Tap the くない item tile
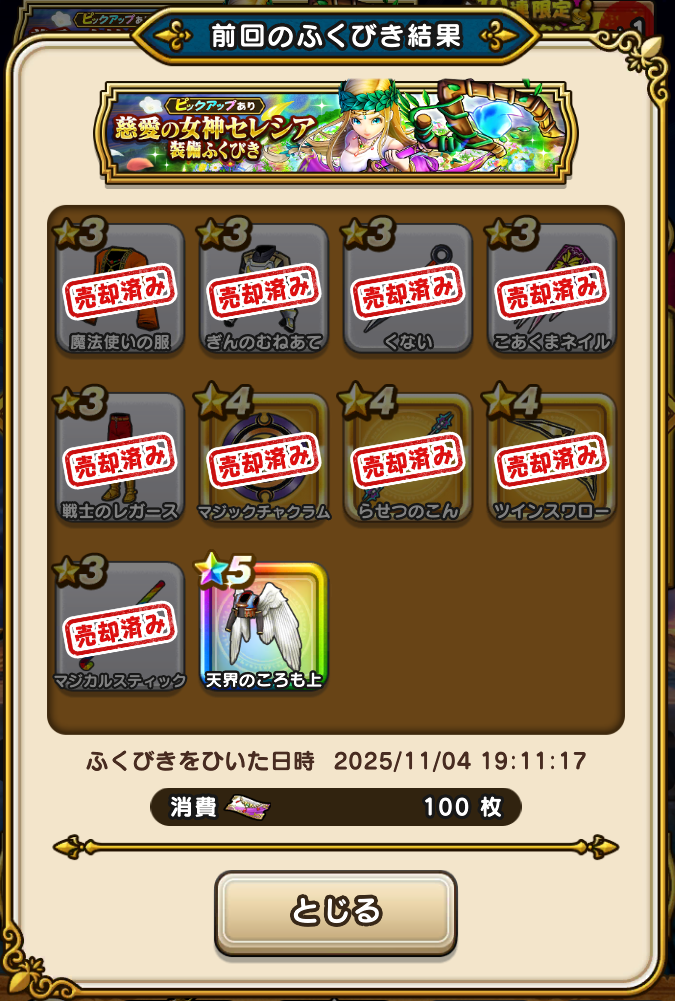 tap(408, 288)
